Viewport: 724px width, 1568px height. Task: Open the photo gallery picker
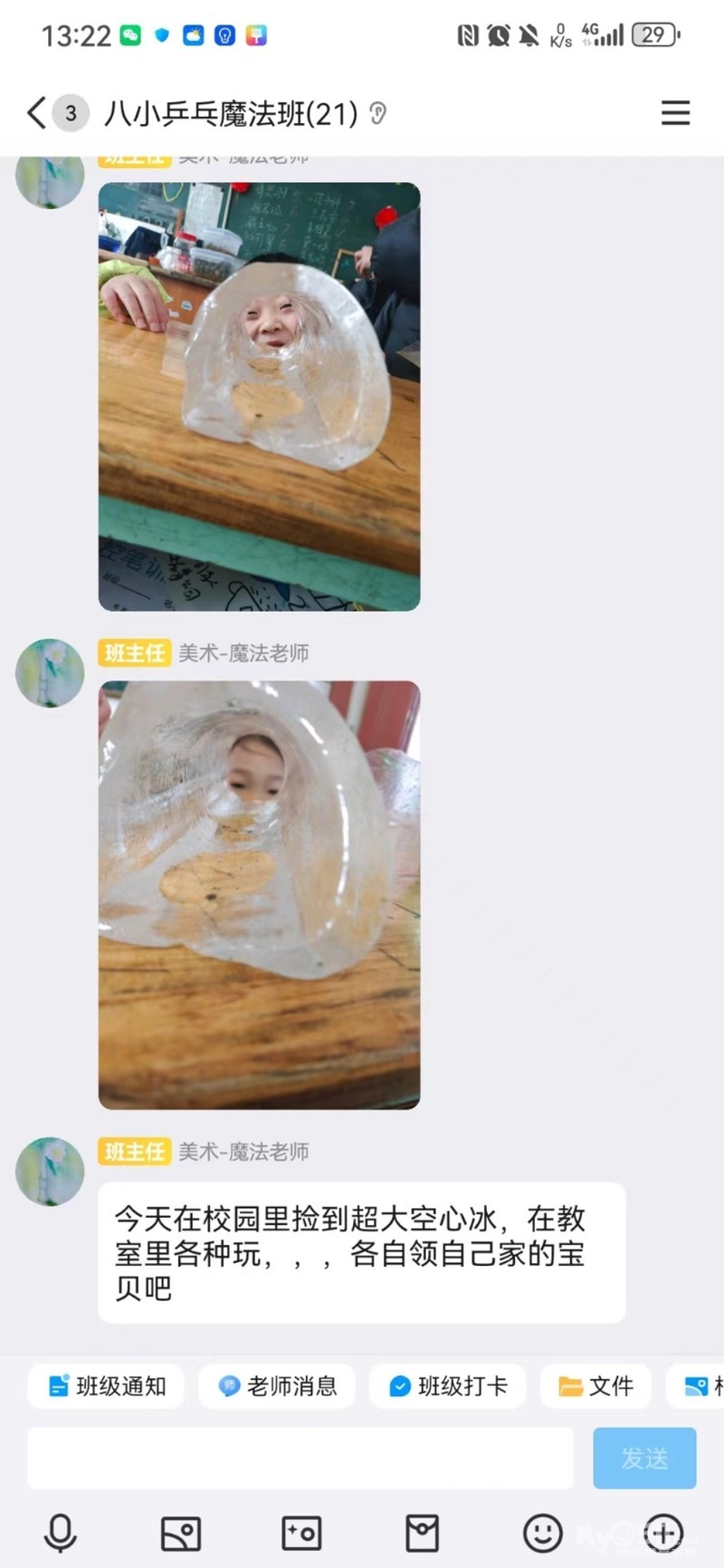[180, 1533]
